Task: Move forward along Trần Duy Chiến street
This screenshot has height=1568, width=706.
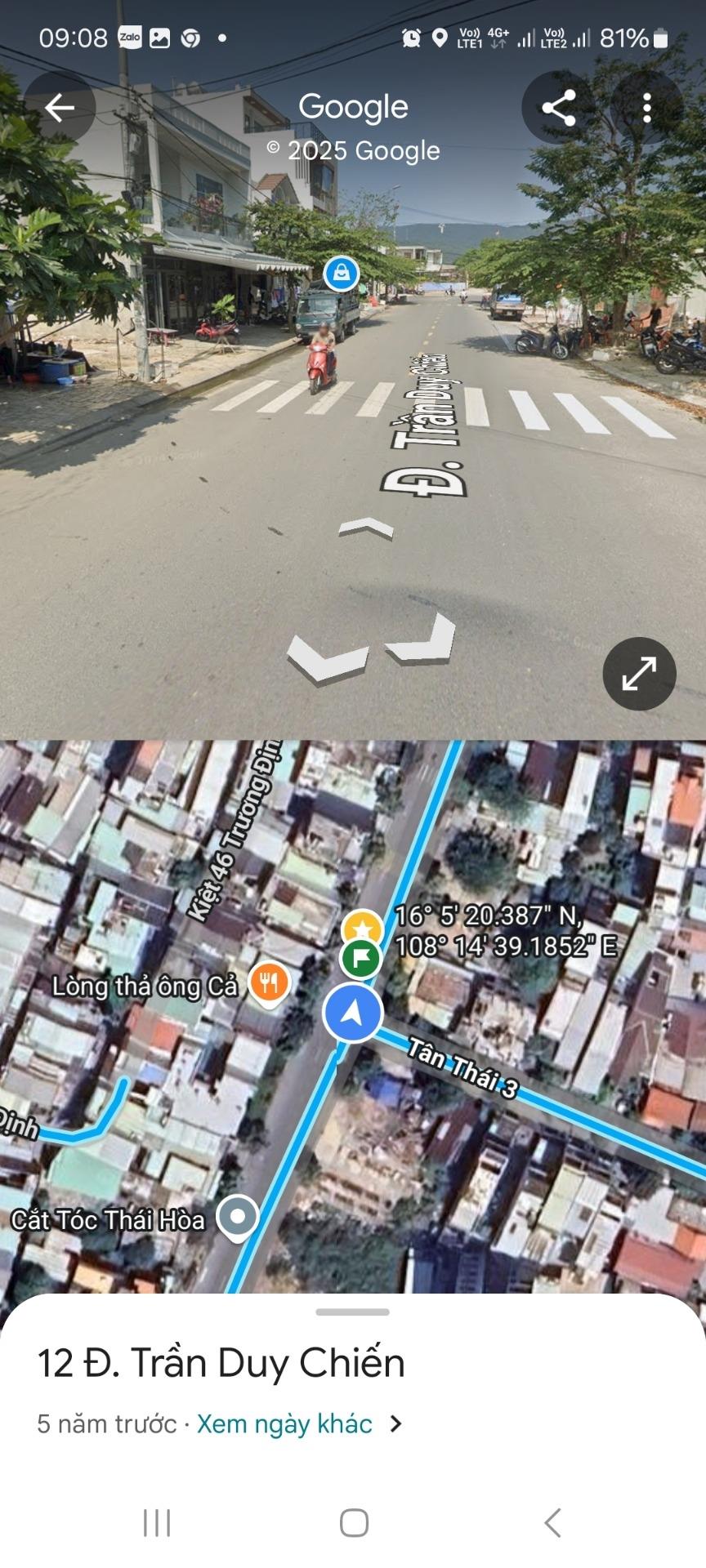Action: coord(366,528)
